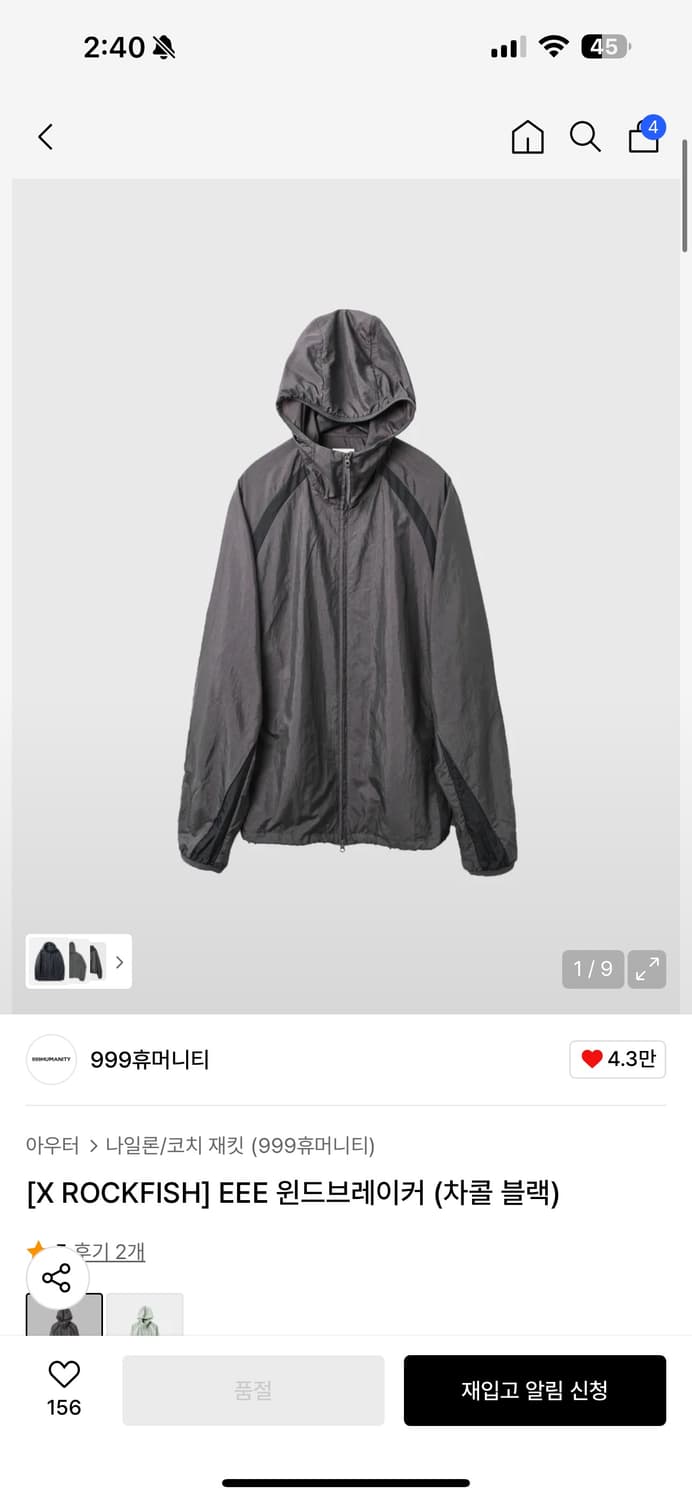Select the light green color thumbnail
The width and height of the screenshot is (692, 1500).
145,1316
